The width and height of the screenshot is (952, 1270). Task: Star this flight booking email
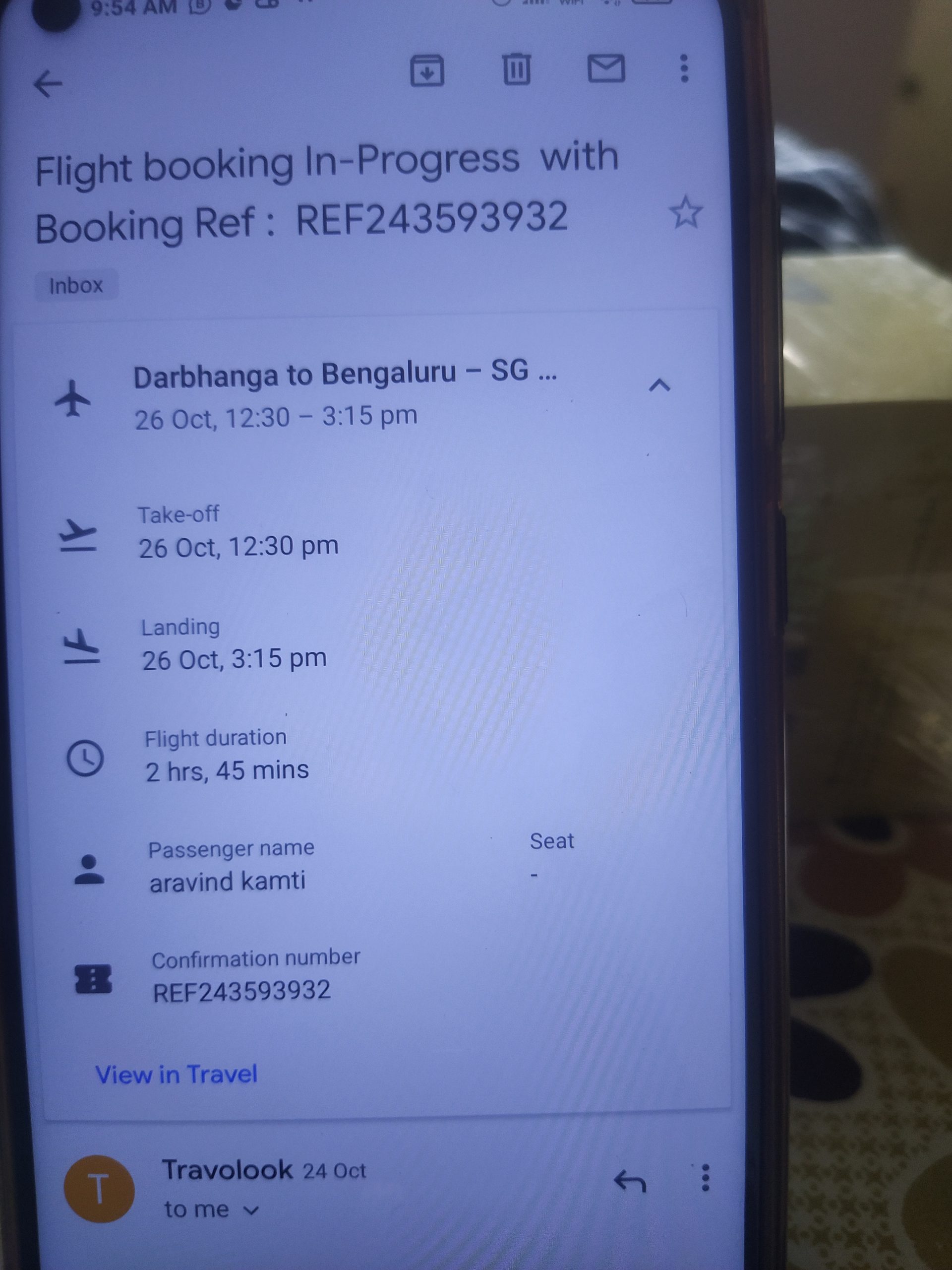[x=685, y=212]
